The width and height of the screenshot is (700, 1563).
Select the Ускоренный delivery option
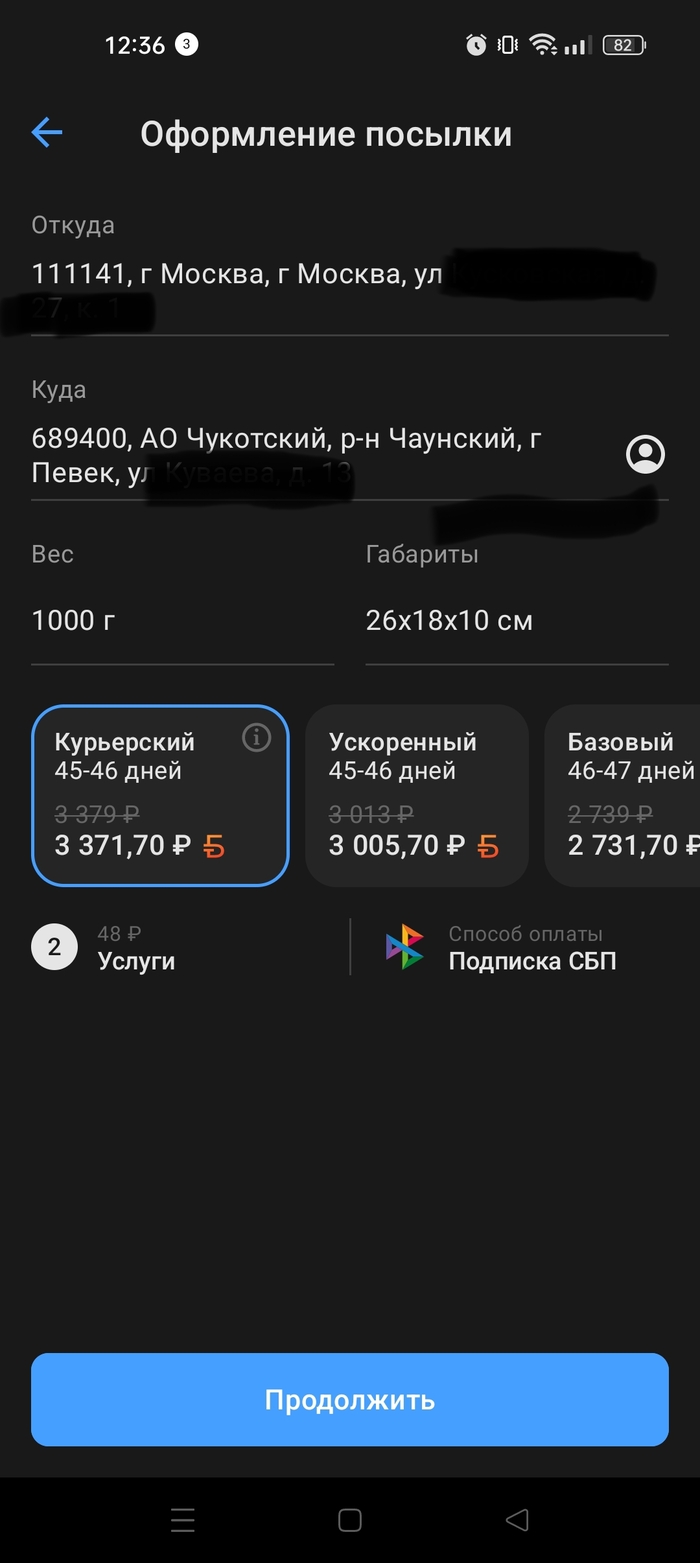[416, 795]
